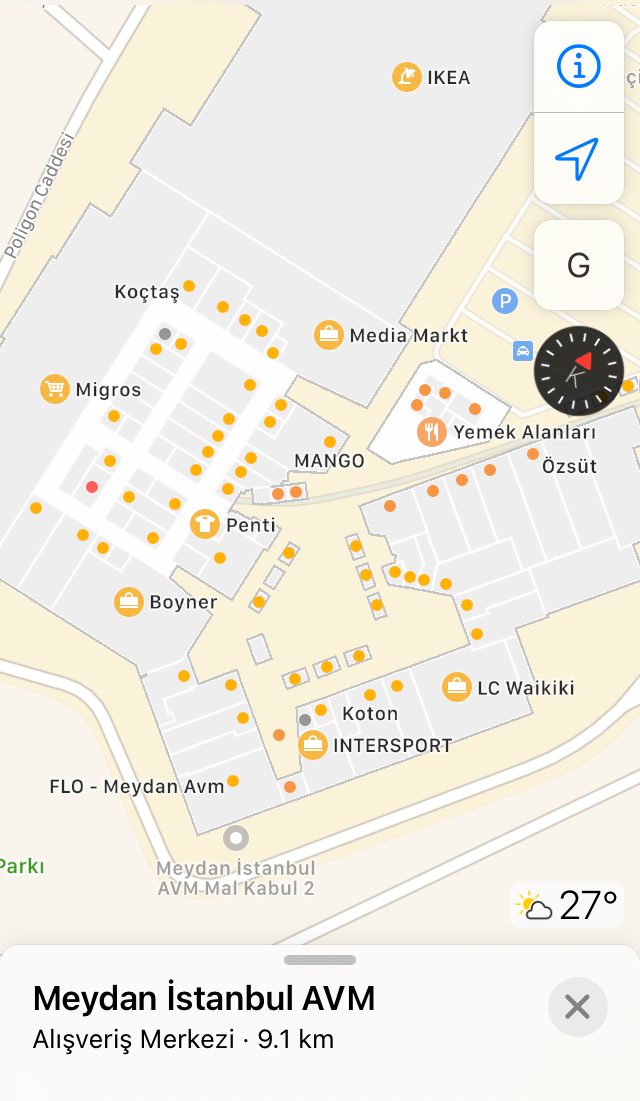Select the IKEA store marker
640x1101 pixels.
(x=407, y=77)
